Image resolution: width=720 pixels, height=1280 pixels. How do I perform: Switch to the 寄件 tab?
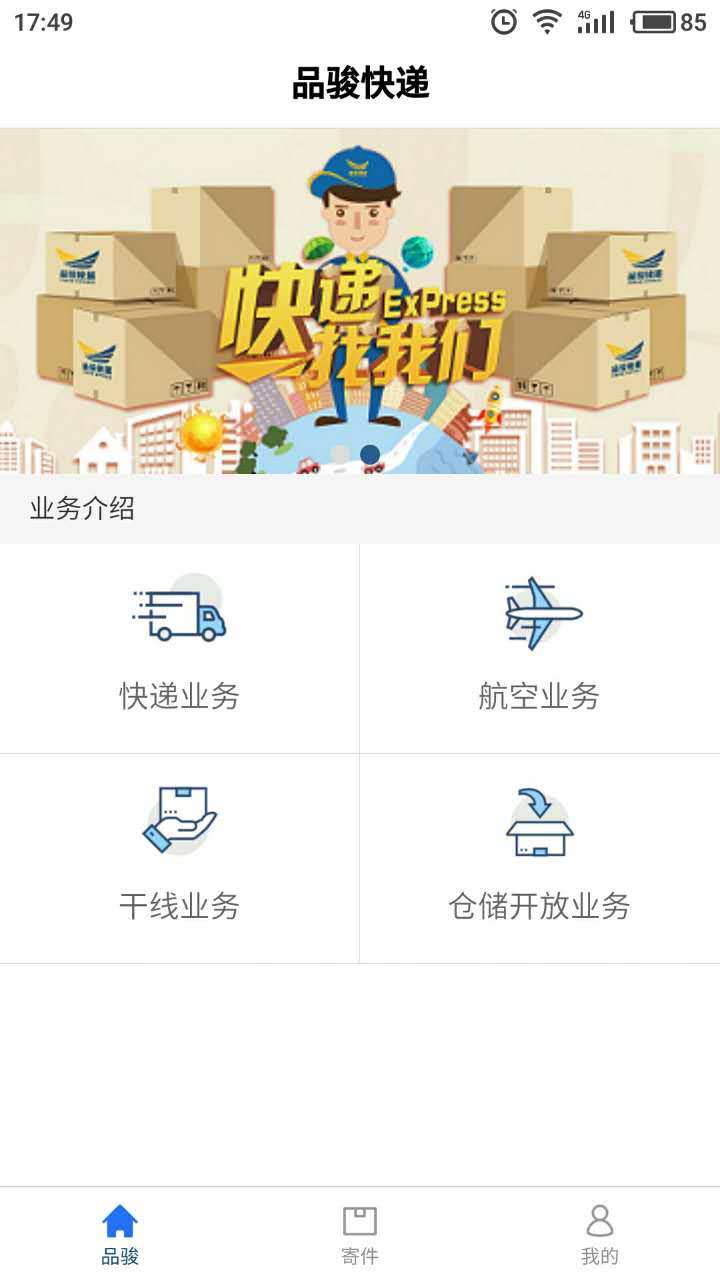point(359,1234)
